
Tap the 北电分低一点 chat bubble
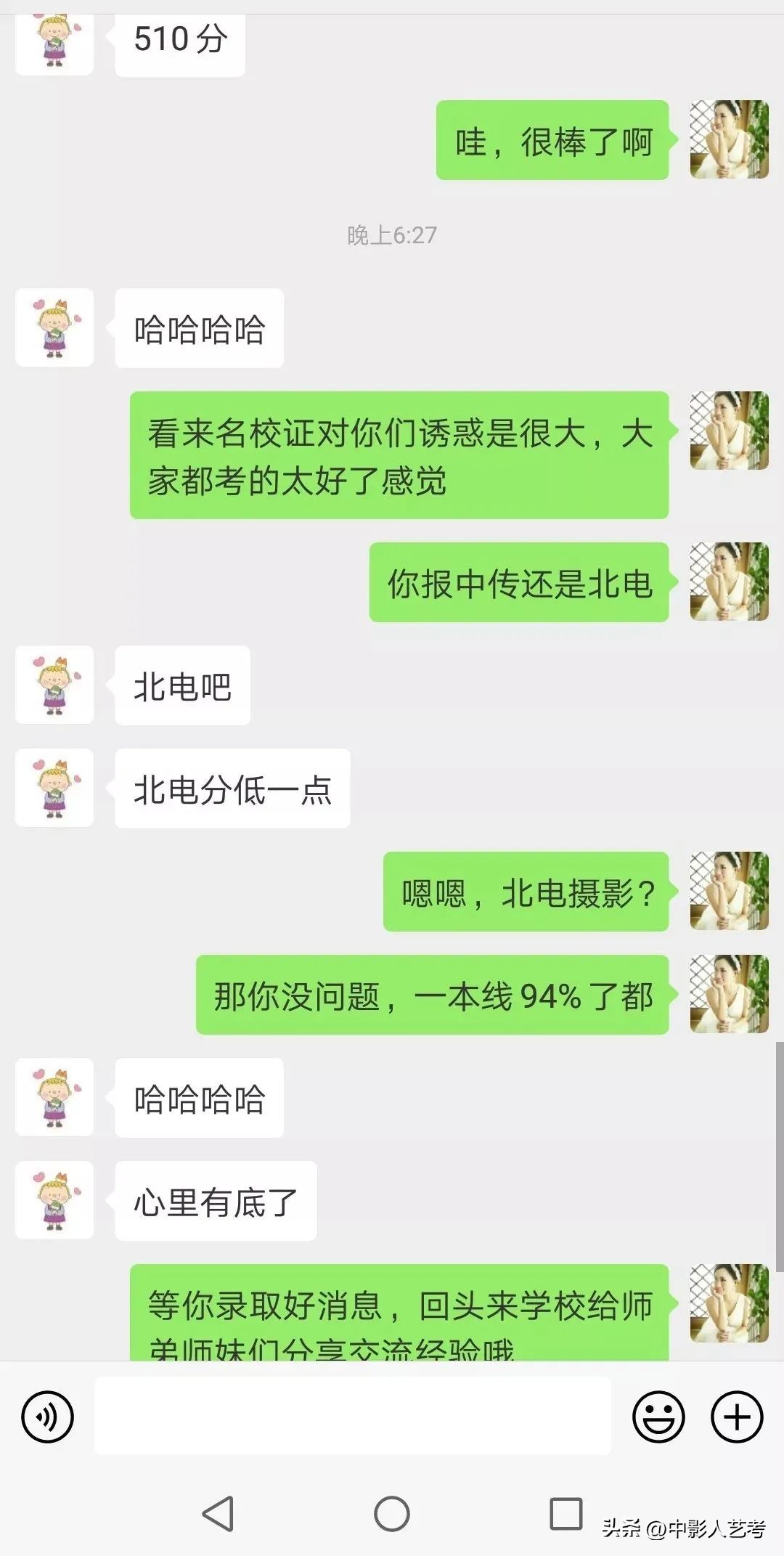click(x=232, y=789)
